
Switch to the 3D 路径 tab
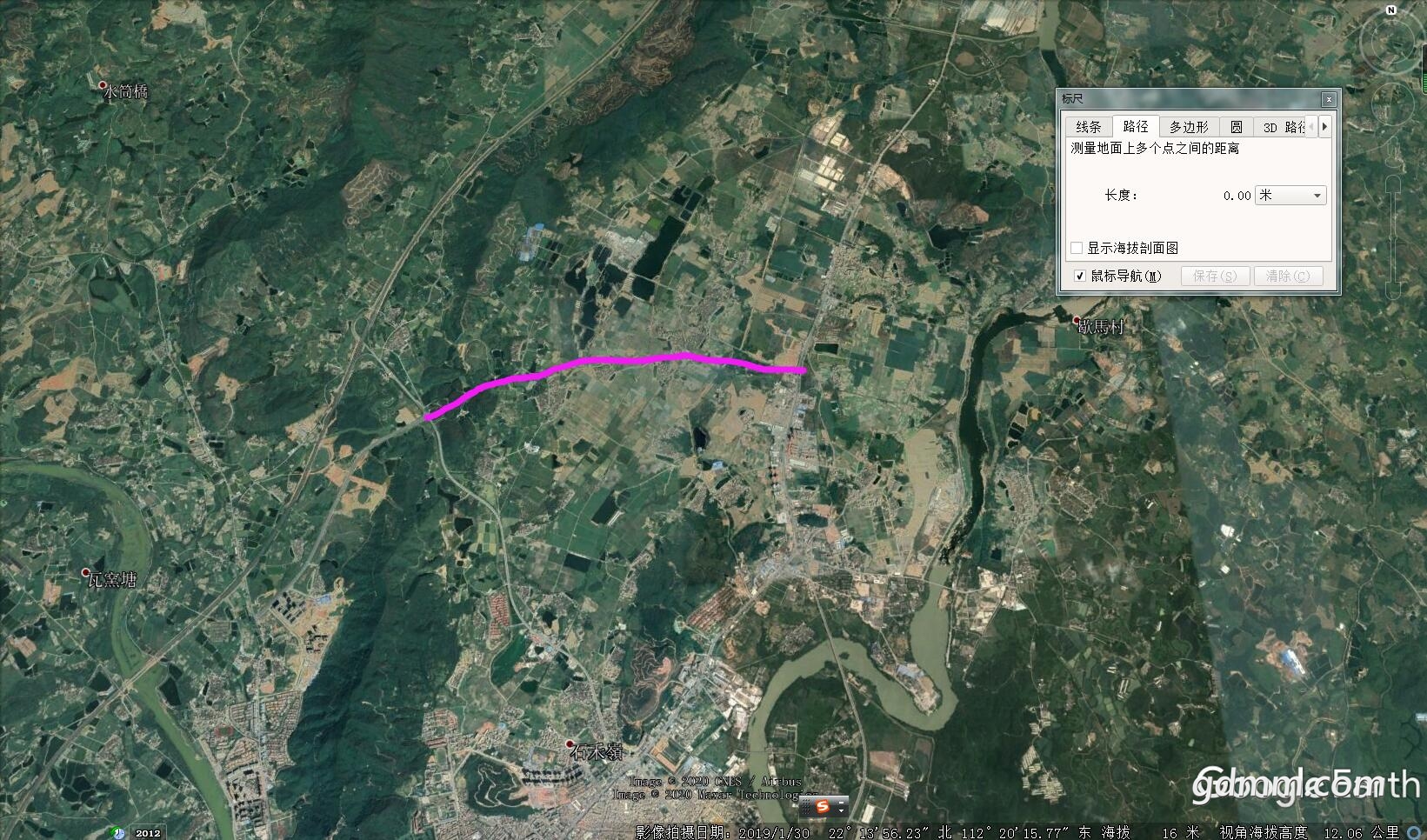1283,127
